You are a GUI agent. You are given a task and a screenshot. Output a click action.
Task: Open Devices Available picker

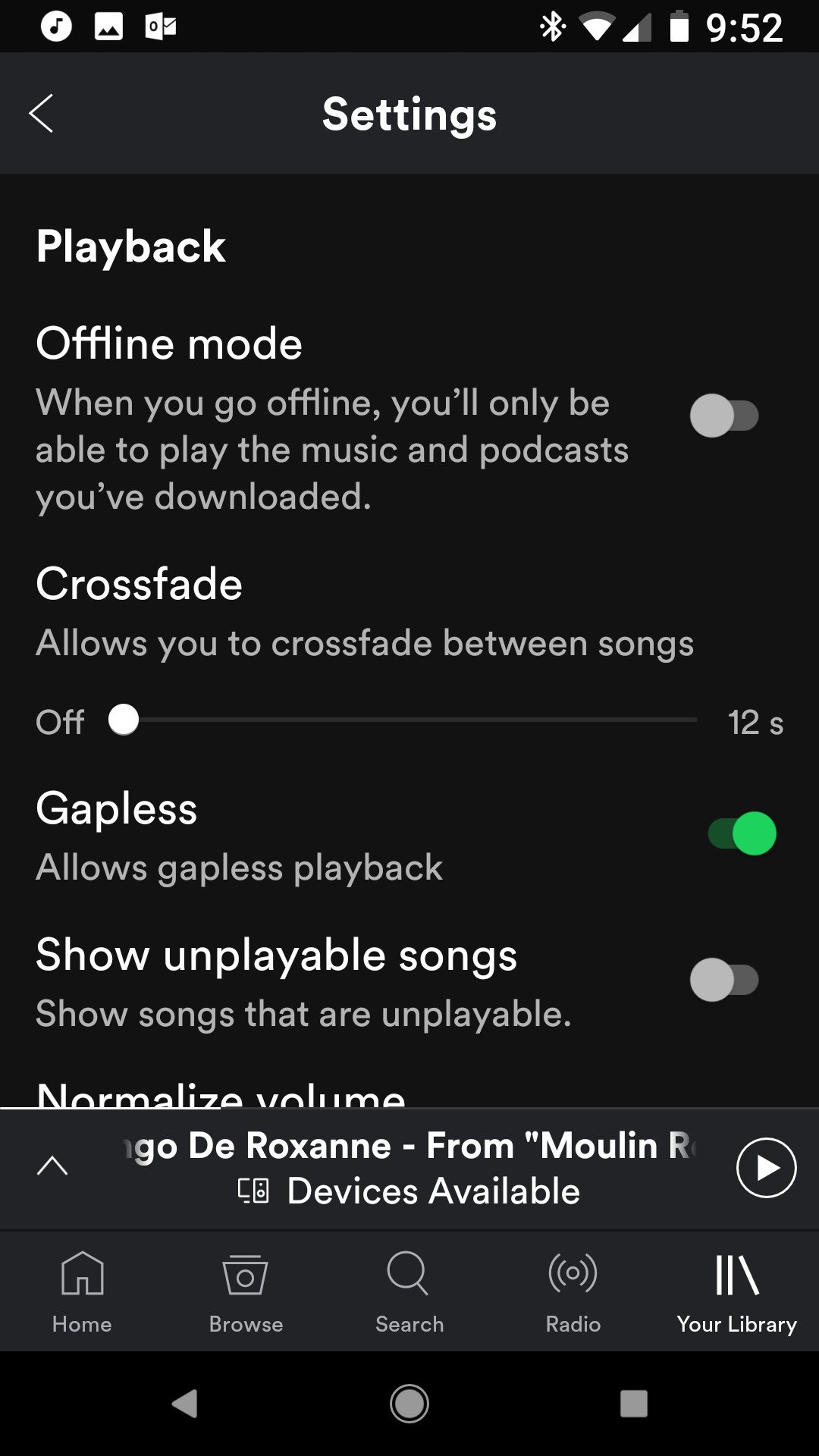tap(409, 1191)
